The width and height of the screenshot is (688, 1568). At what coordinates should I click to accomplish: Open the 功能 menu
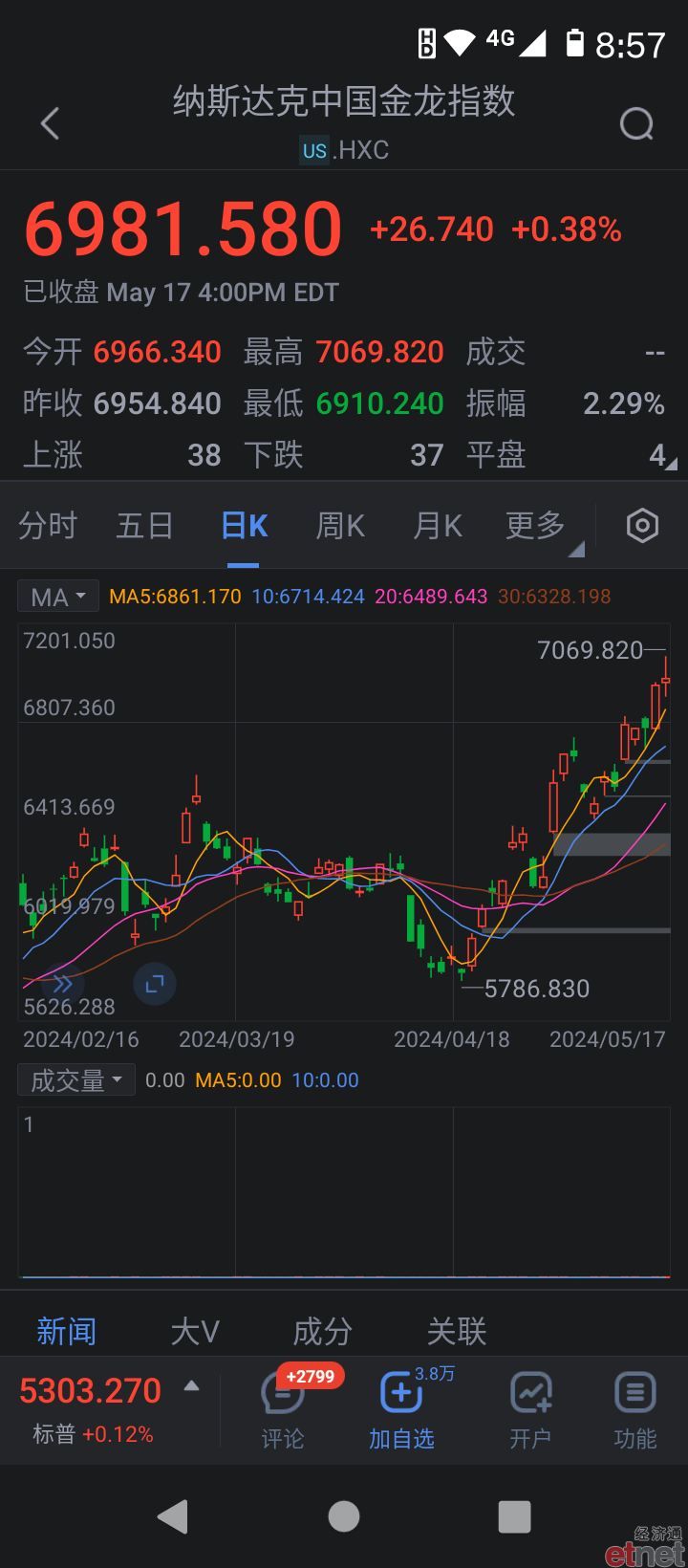(634, 1410)
